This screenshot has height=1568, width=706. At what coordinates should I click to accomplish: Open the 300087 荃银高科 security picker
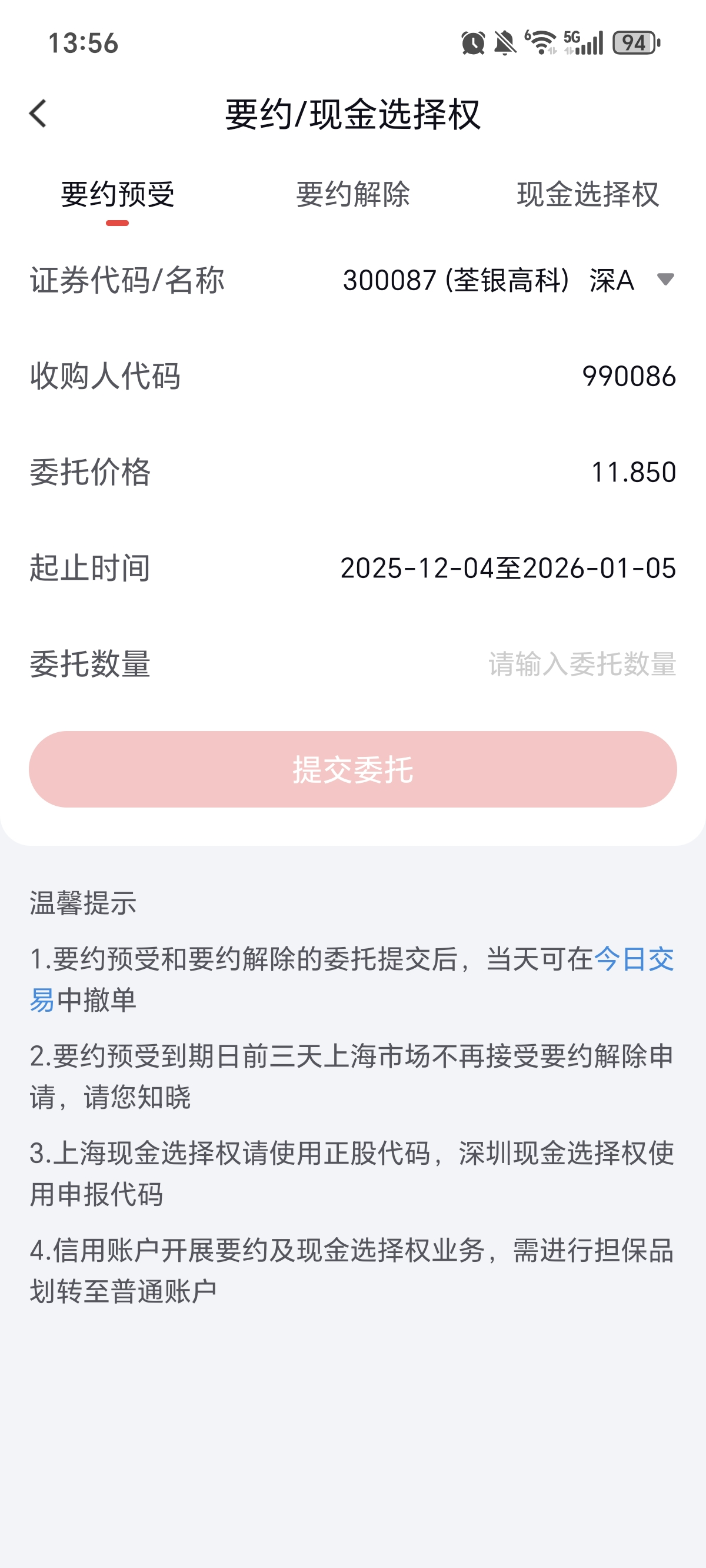click(487, 281)
